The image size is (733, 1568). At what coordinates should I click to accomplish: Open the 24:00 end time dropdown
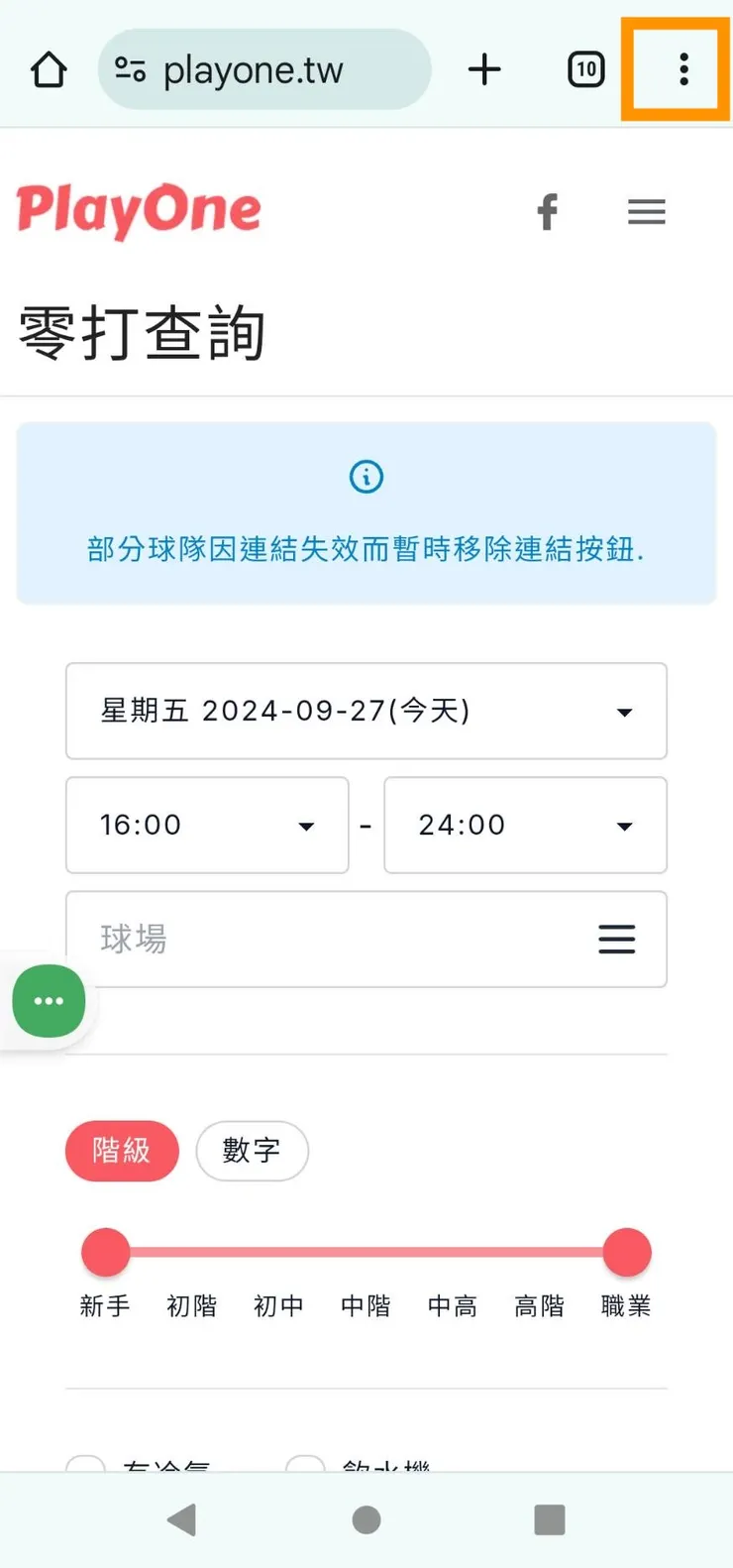[525, 826]
